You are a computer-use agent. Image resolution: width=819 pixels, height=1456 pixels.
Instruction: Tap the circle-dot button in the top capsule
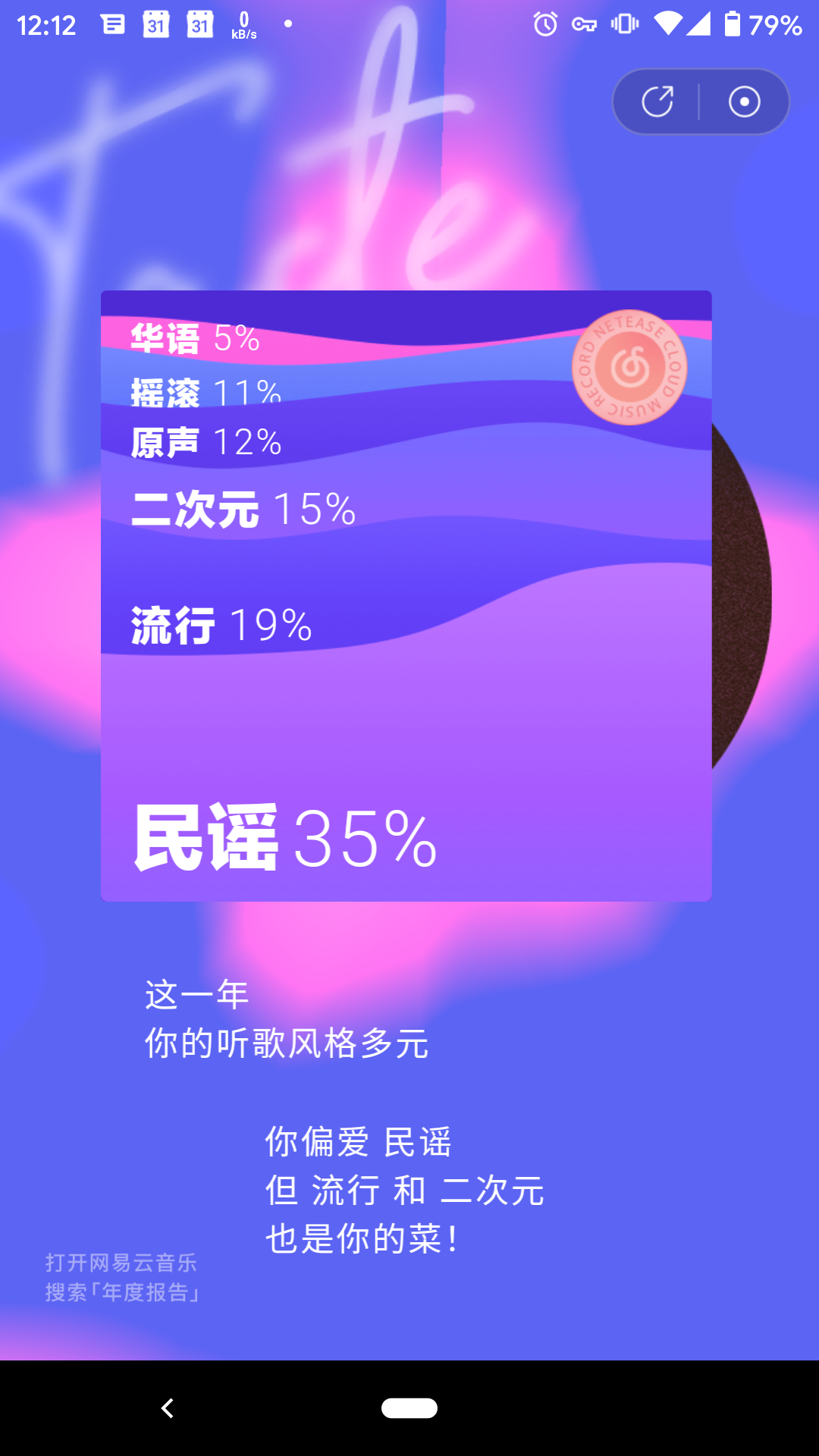pyautogui.click(x=744, y=102)
